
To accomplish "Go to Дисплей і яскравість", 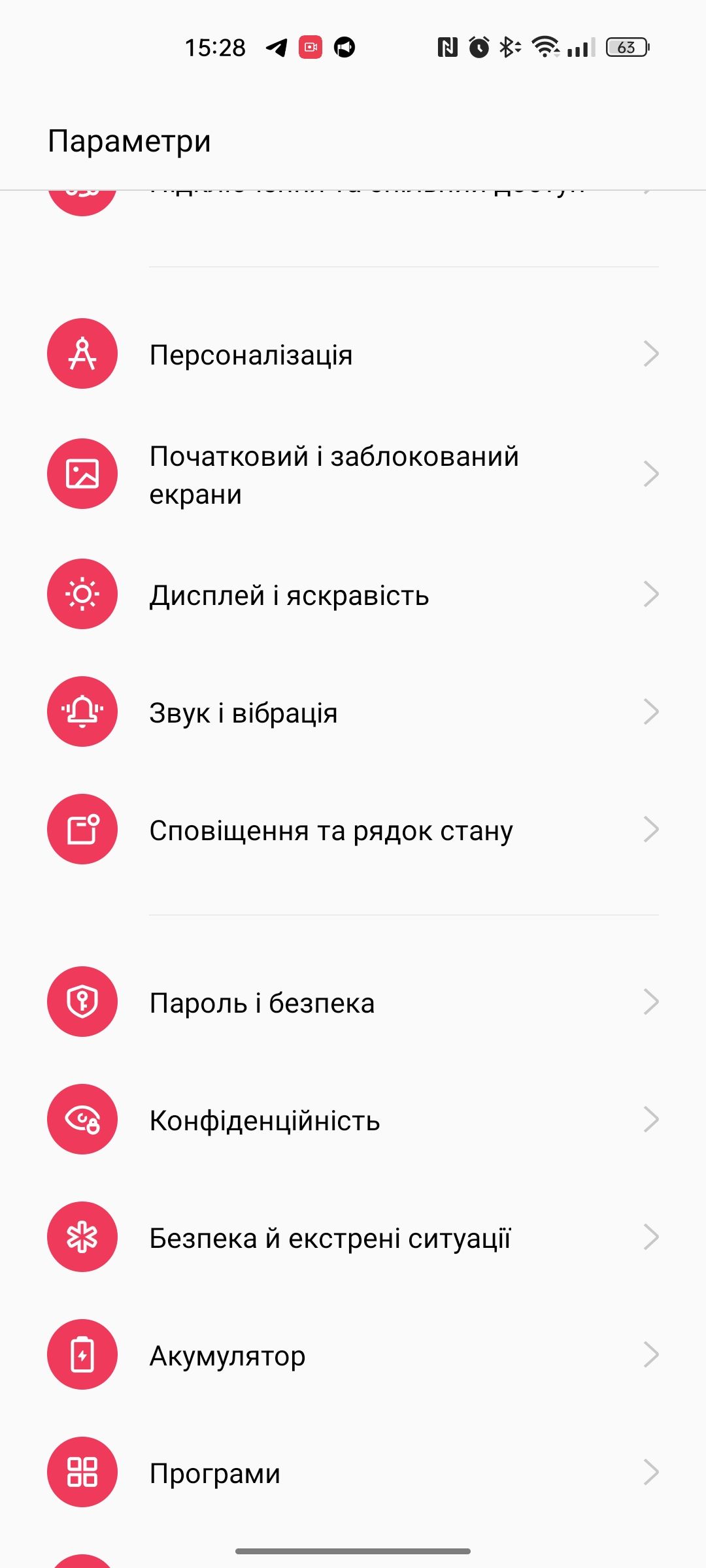I will tap(353, 595).
